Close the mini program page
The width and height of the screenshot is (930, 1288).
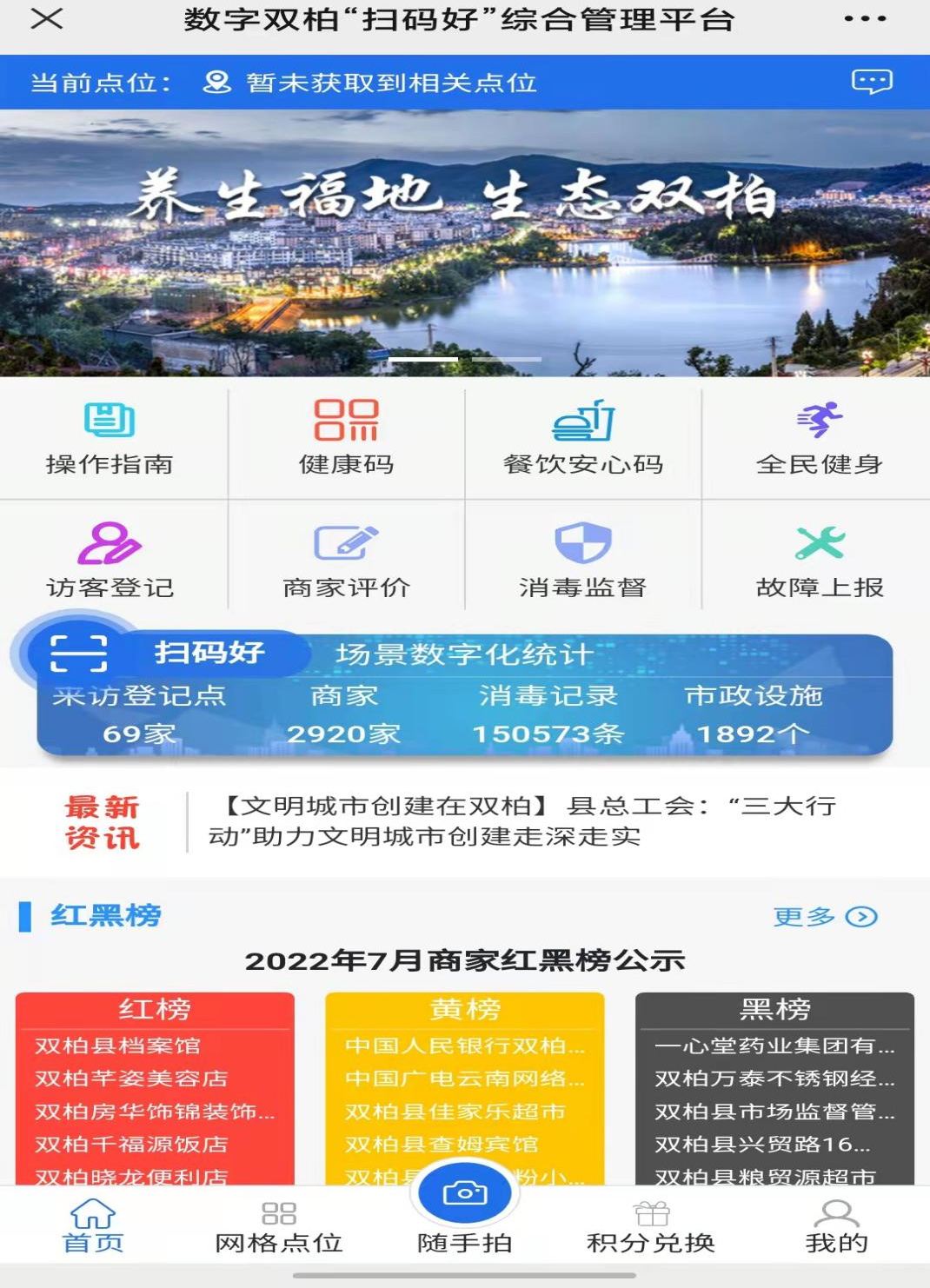[47, 19]
